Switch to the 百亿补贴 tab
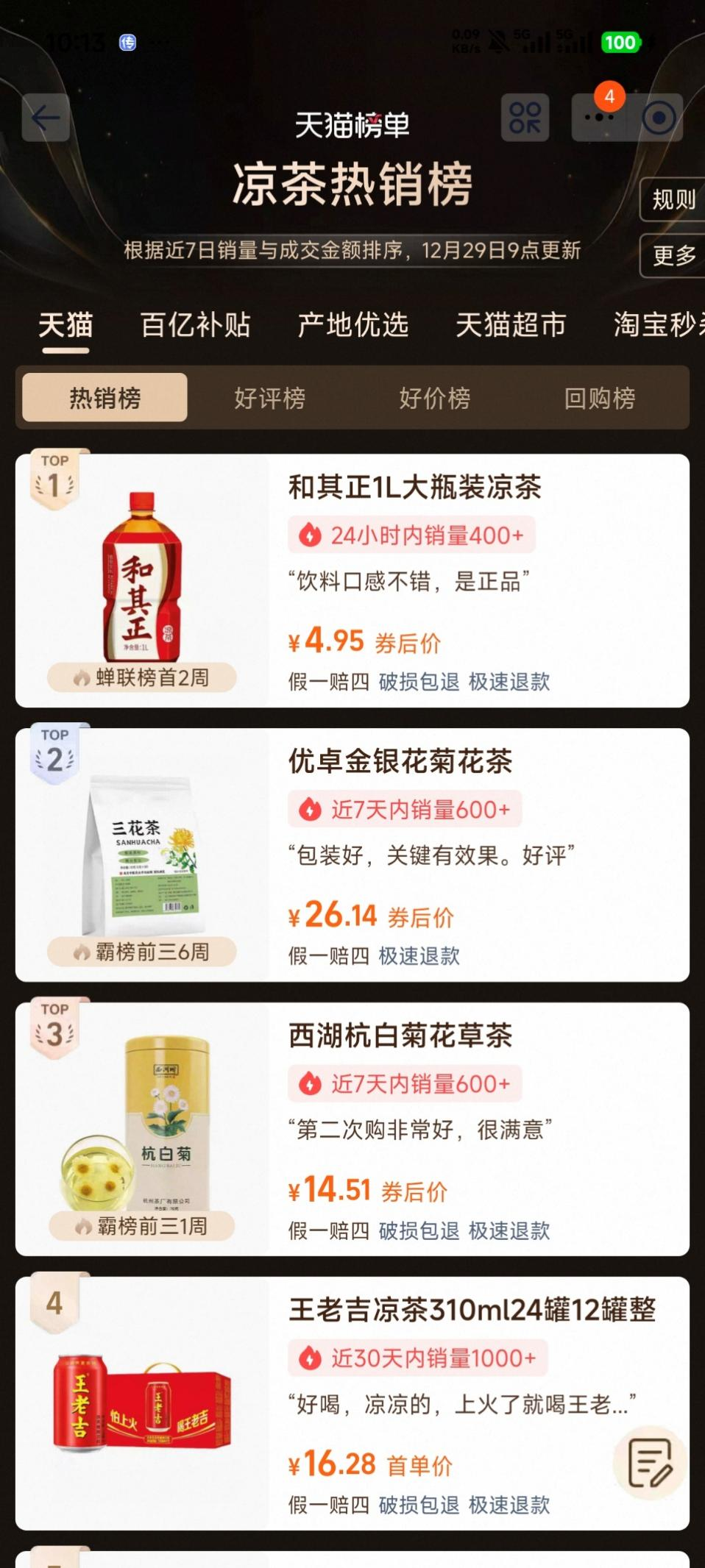This screenshot has width=705, height=1568. coord(196,324)
